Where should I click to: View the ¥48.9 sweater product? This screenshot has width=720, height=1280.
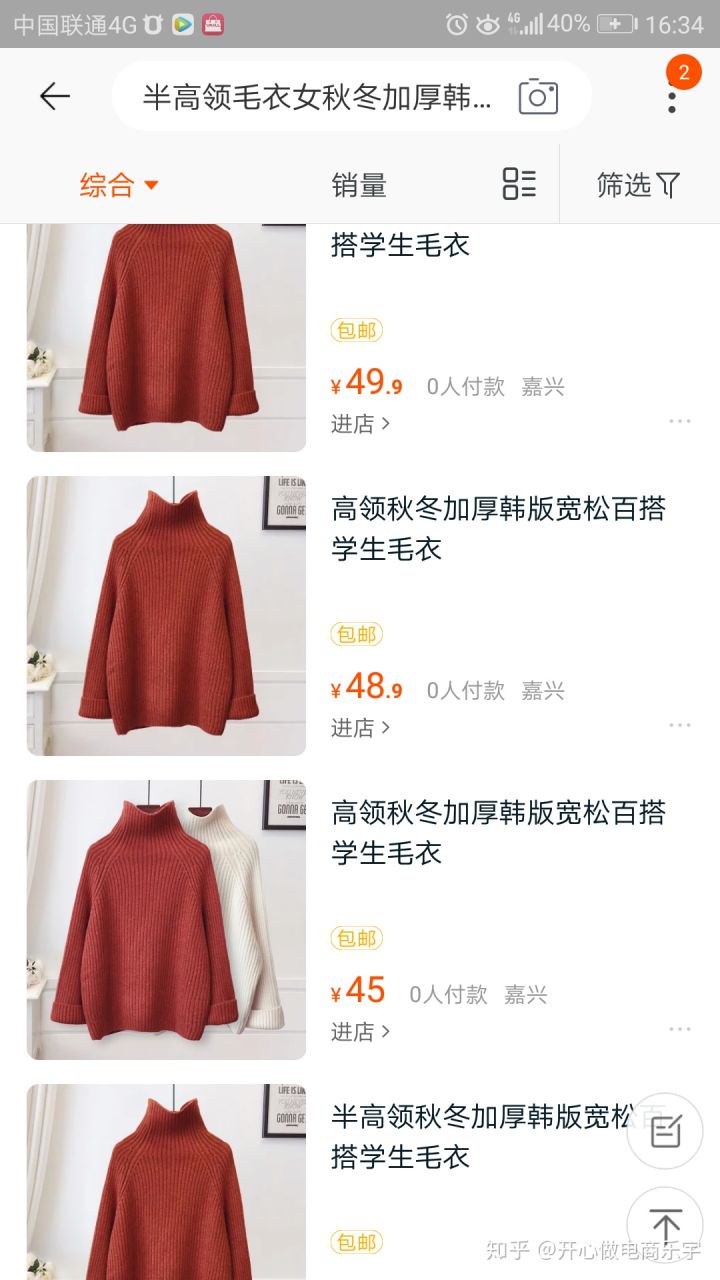coord(166,615)
